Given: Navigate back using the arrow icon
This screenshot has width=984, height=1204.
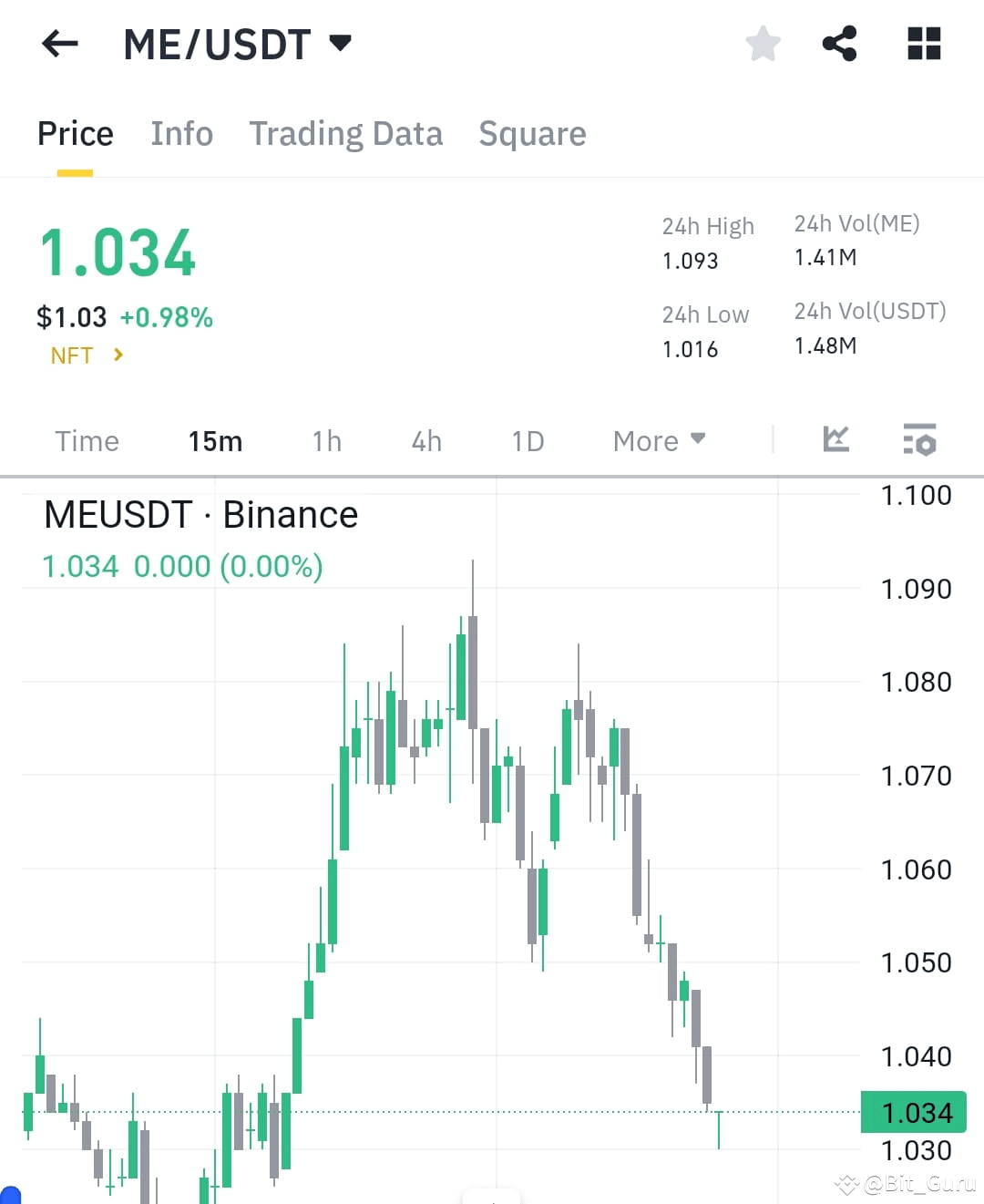Looking at the screenshot, I should [58, 44].
